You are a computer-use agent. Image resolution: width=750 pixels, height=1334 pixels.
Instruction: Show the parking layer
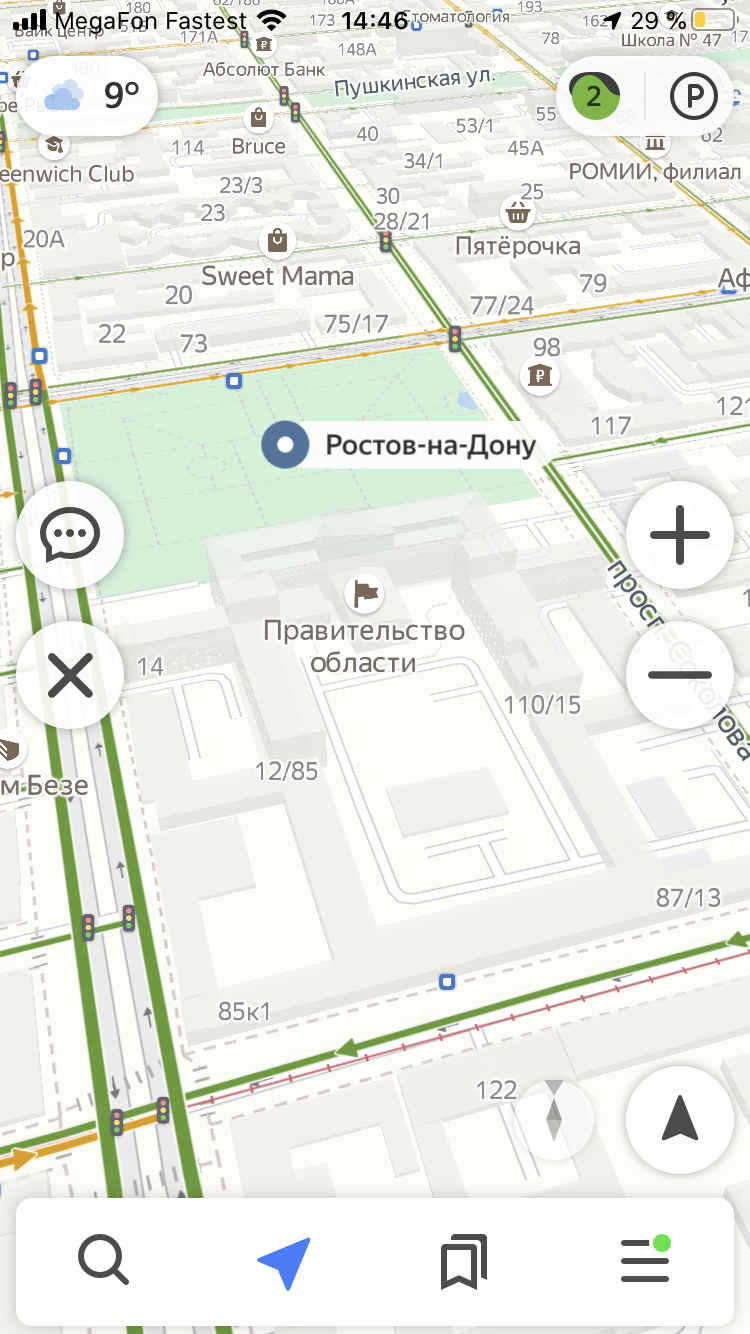coord(694,97)
